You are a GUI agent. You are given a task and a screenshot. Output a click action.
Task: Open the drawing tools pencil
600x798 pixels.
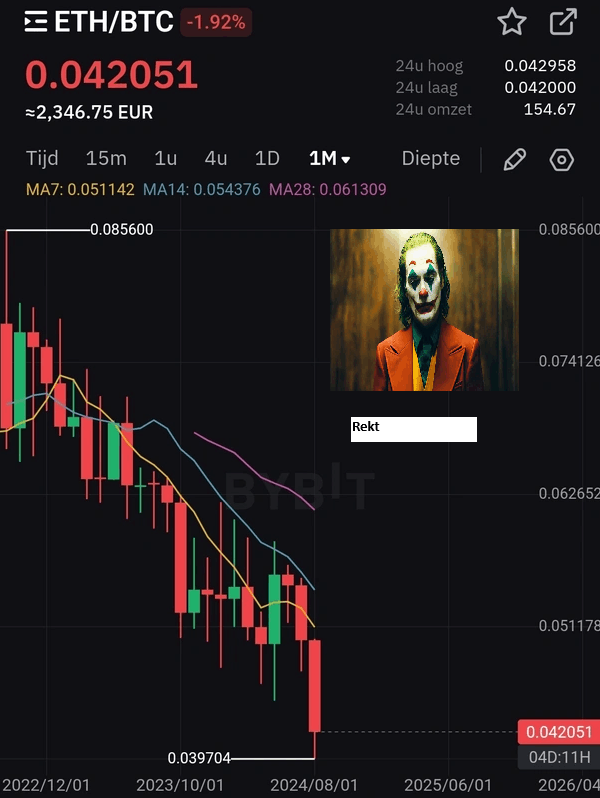pos(515,159)
